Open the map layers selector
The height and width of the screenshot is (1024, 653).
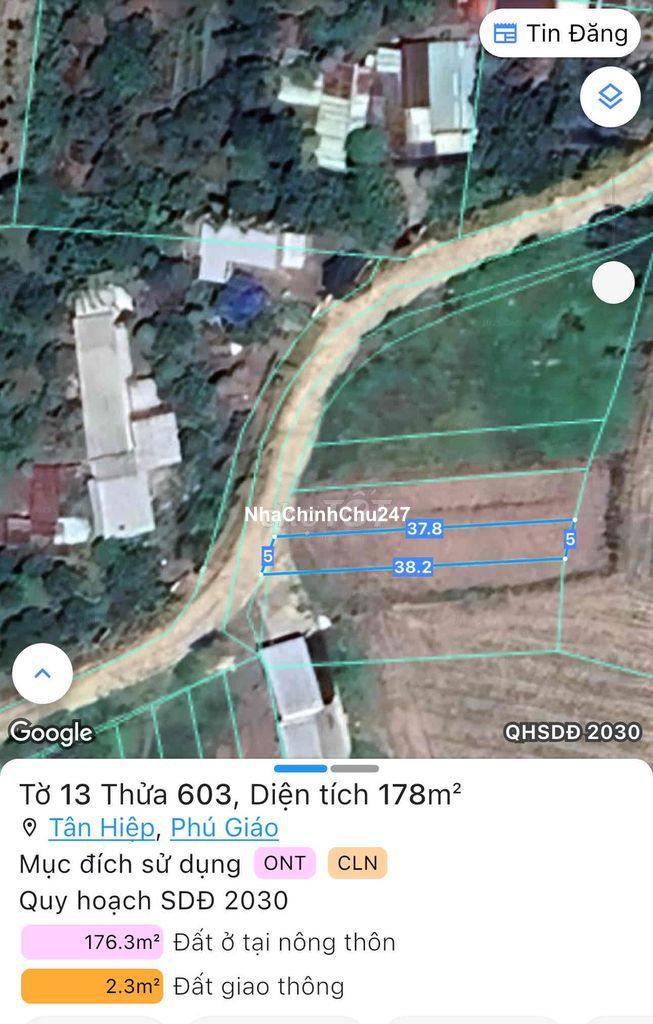pos(610,97)
